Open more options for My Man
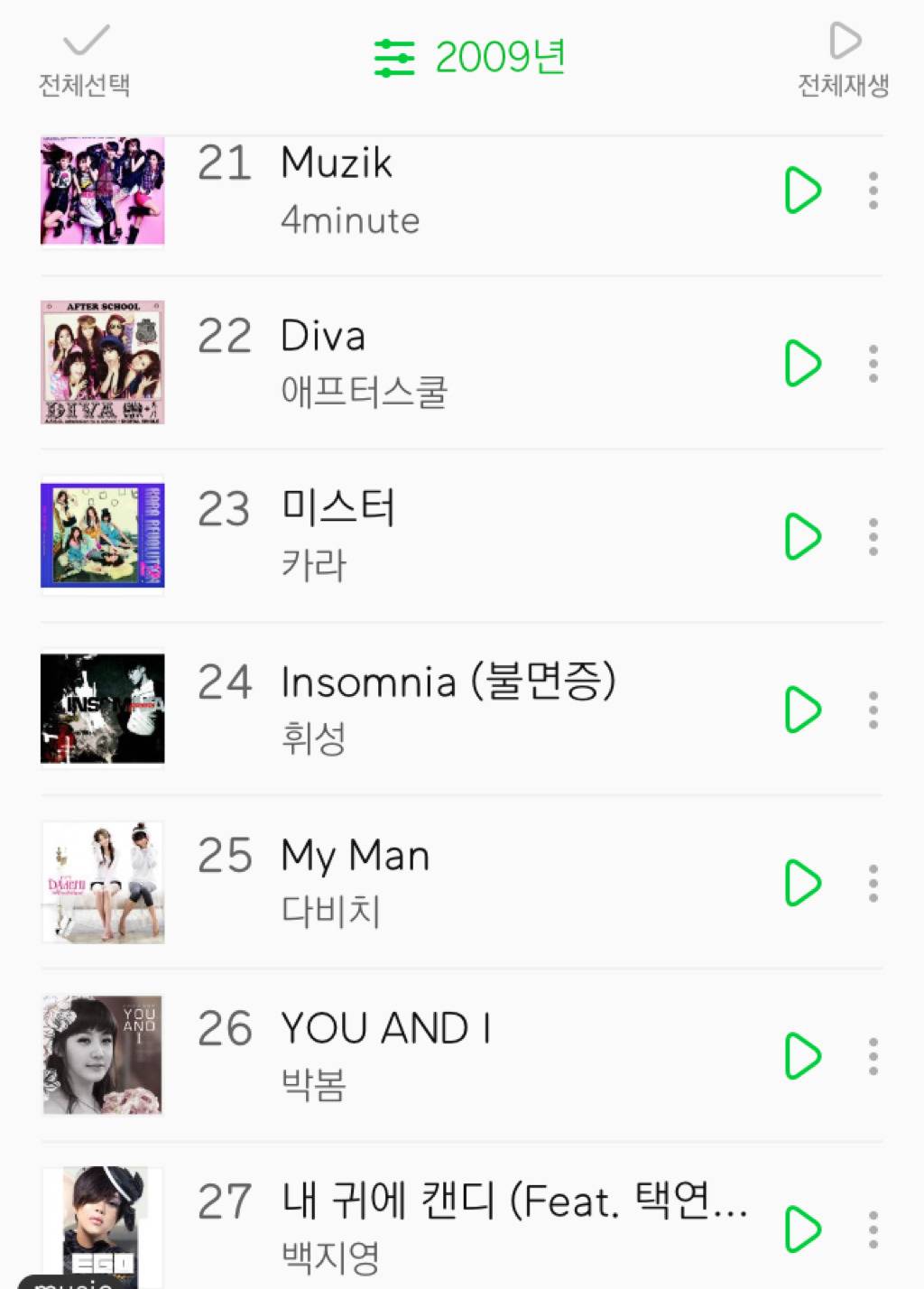The width and height of the screenshot is (924, 1289). 873,883
